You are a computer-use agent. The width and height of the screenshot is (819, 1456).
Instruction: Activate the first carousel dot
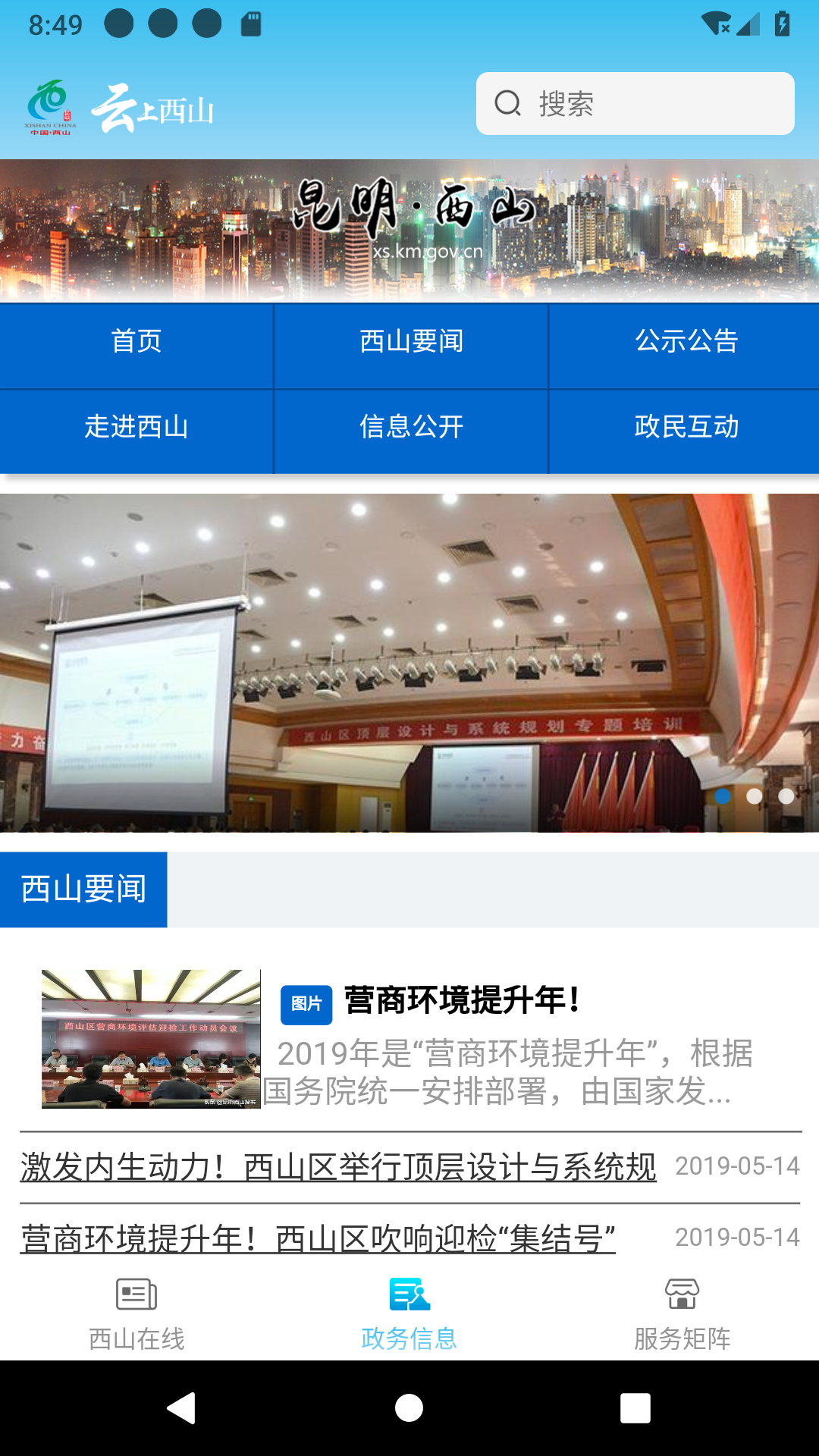coord(722,798)
